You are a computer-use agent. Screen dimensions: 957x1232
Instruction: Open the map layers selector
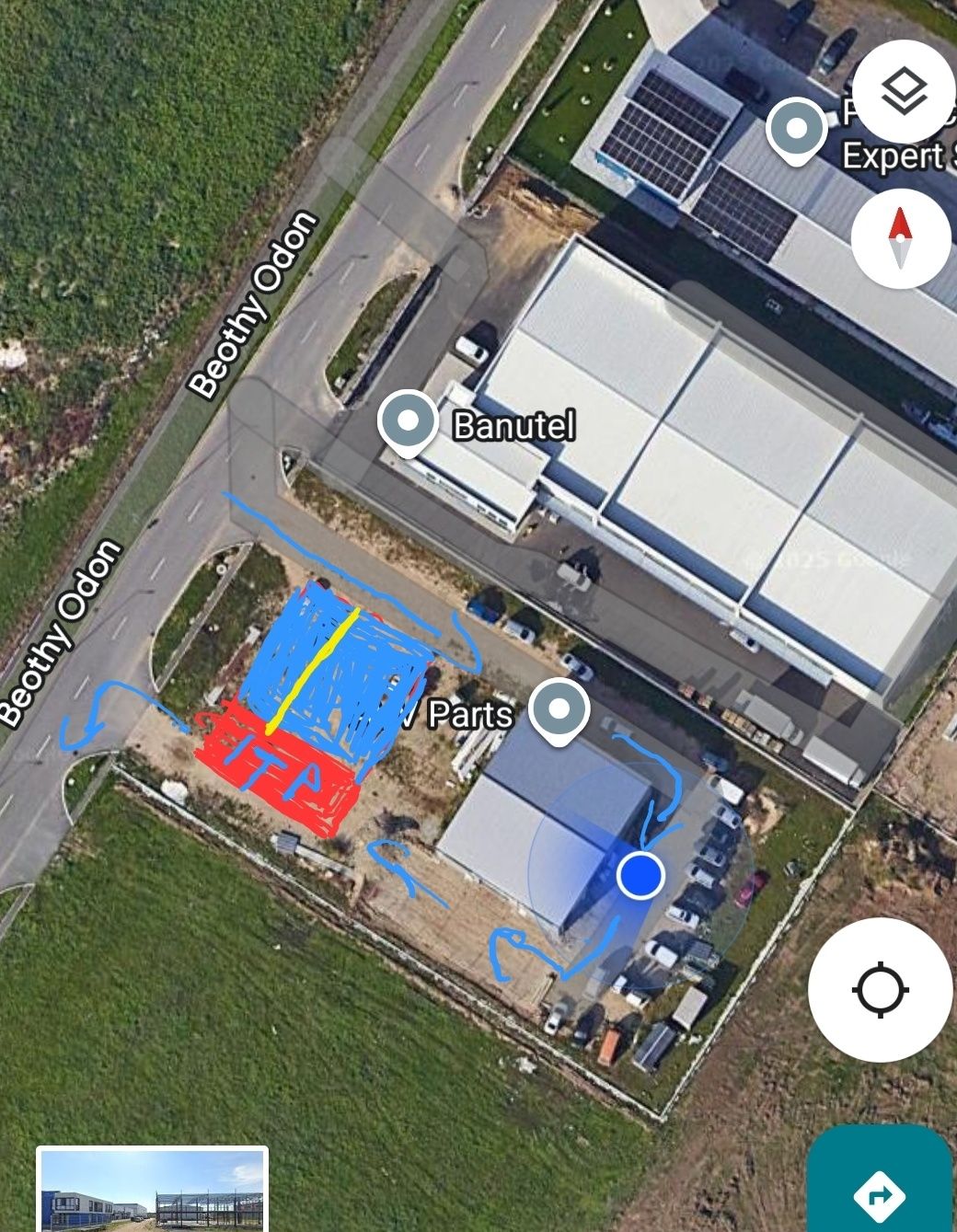(x=904, y=90)
